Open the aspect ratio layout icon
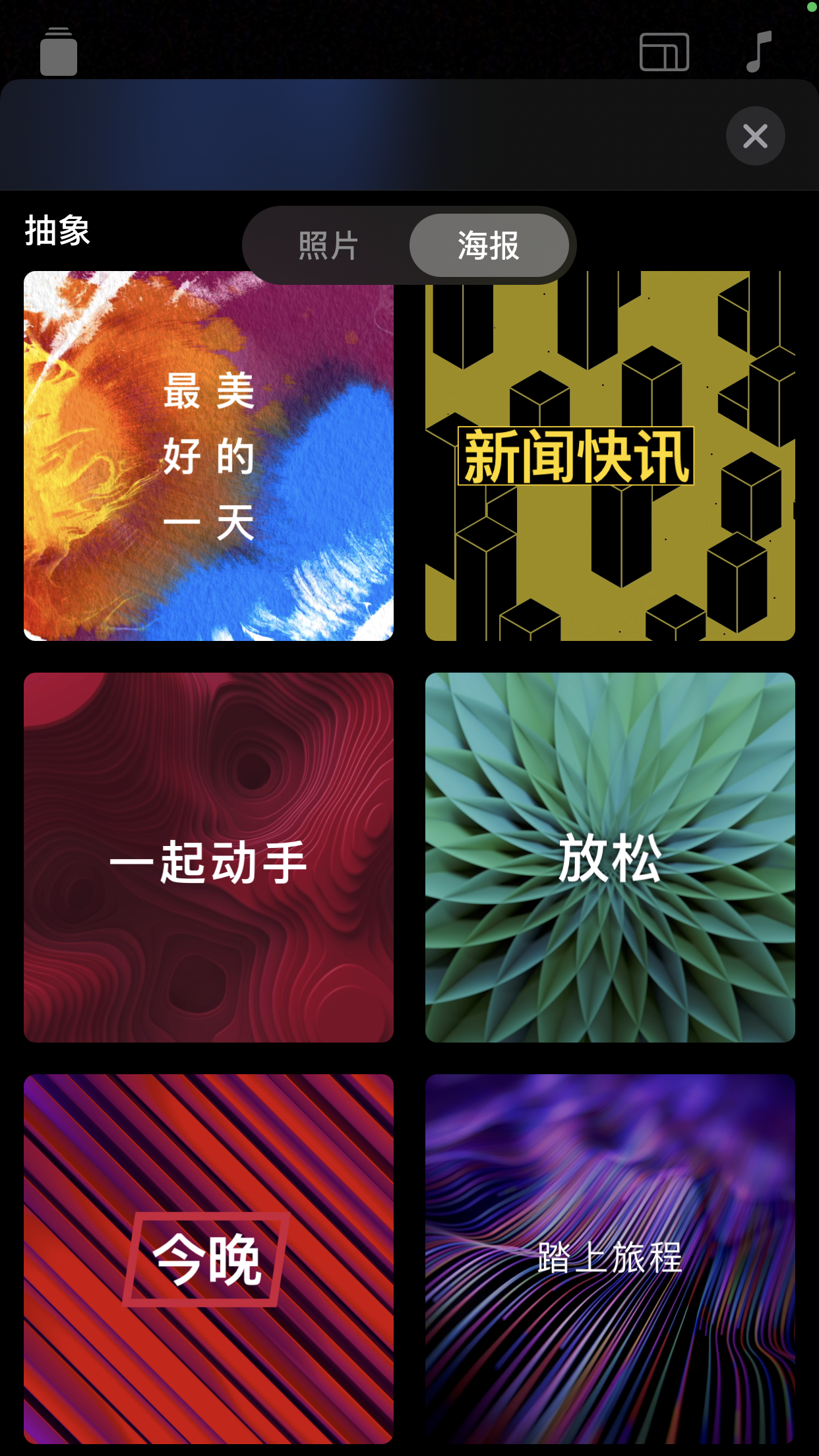This screenshot has width=819, height=1456. pyautogui.click(x=664, y=51)
